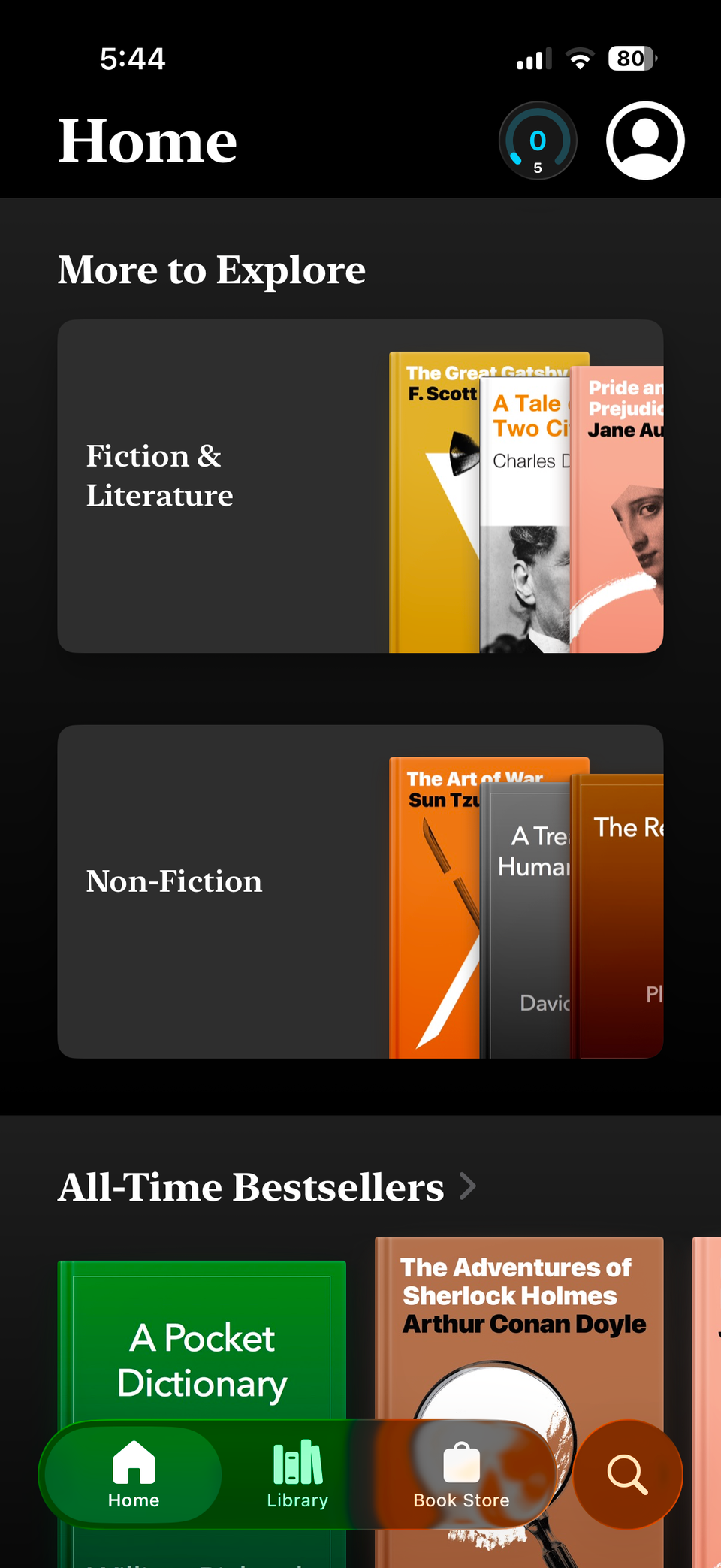Open All-Time Bestsellers list
721x1568 pixels.
coord(267,1188)
